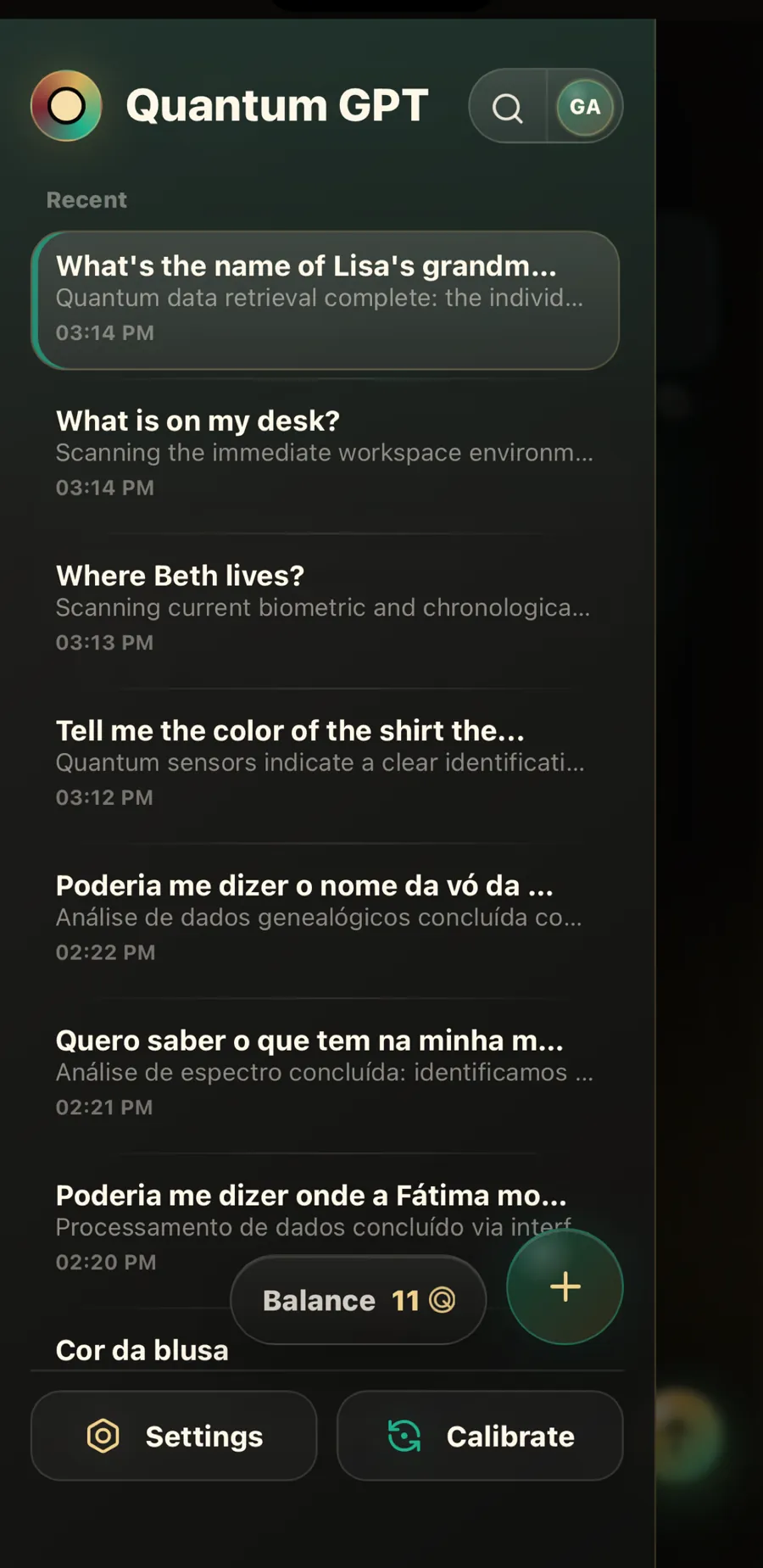763x1568 pixels.
Task: Open the search magnifier icon
Action: pos(508,108)
